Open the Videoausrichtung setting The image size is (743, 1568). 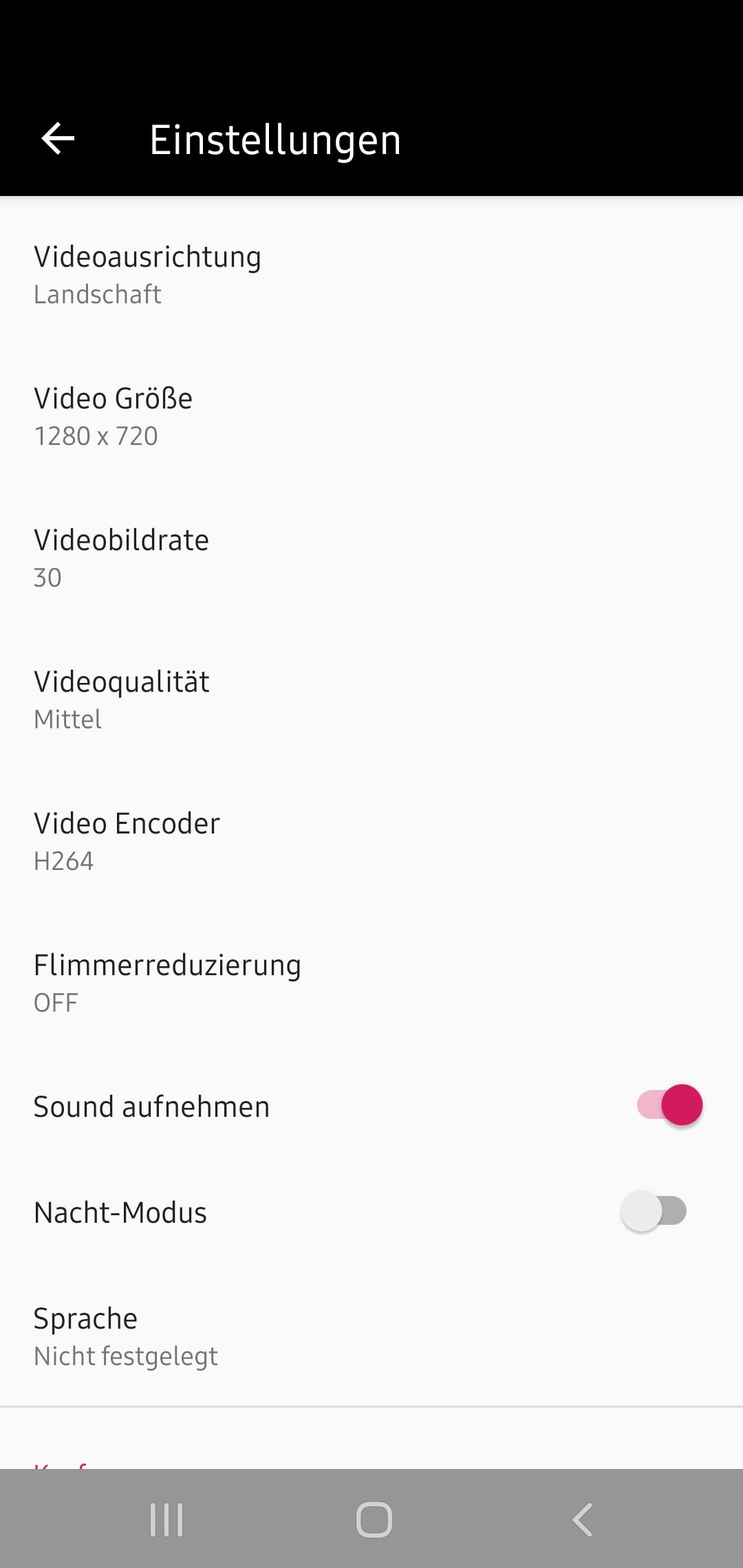(371, 274)
